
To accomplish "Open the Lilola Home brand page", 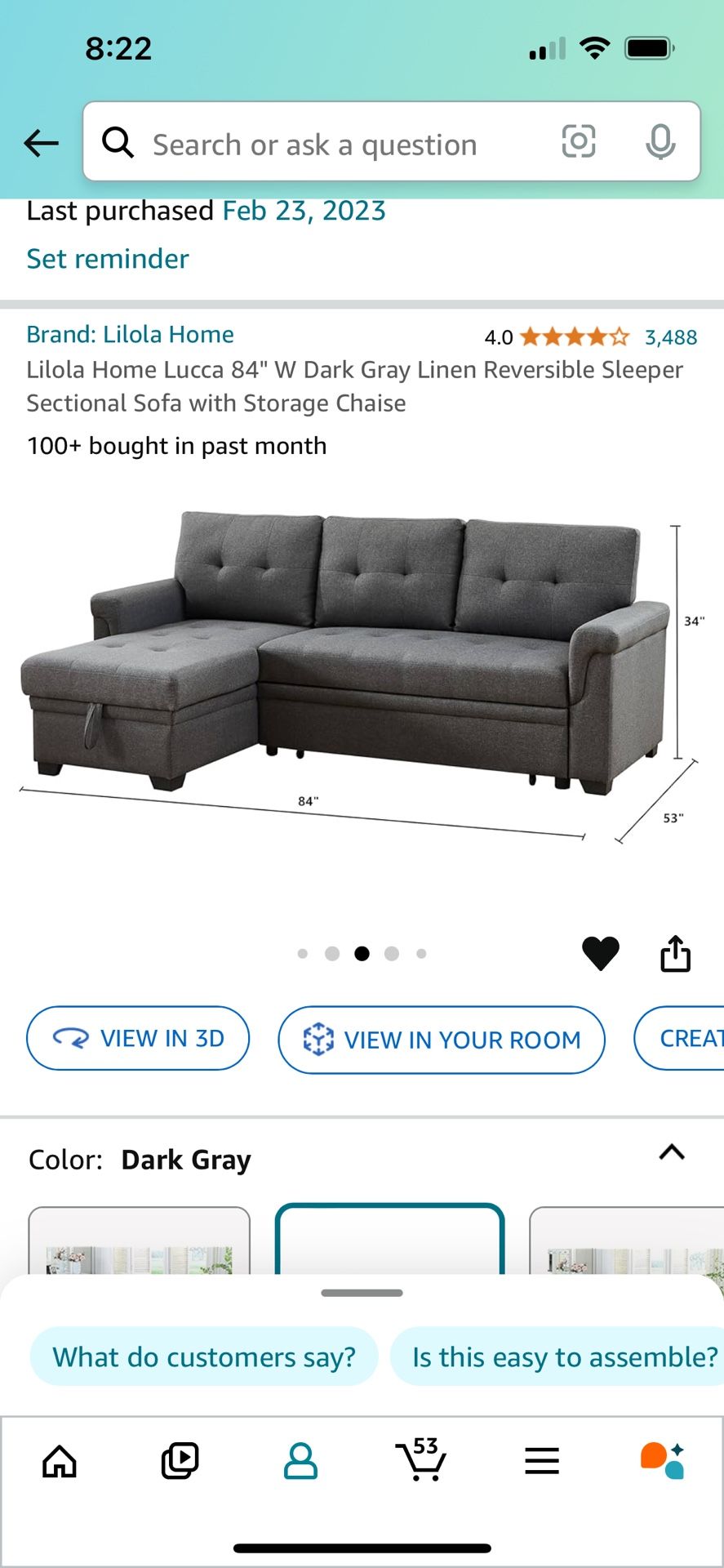I will pyautogui.click(x=129, y=334).
